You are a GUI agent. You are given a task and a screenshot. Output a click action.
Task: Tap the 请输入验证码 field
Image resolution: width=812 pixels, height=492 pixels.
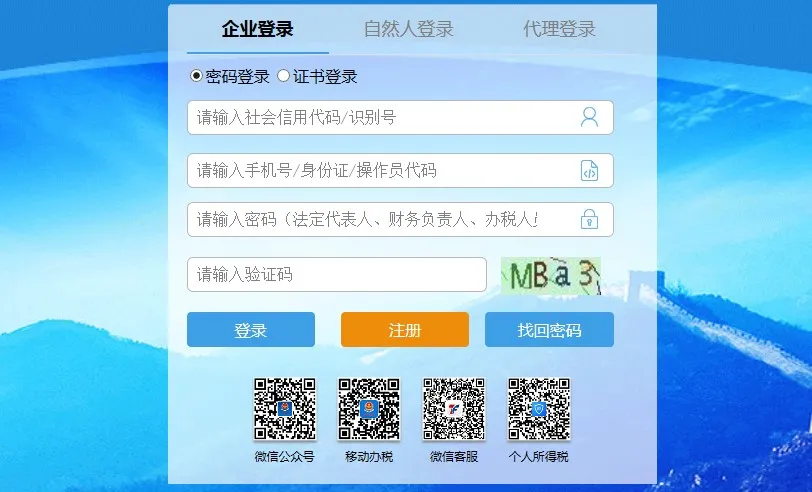336,274
